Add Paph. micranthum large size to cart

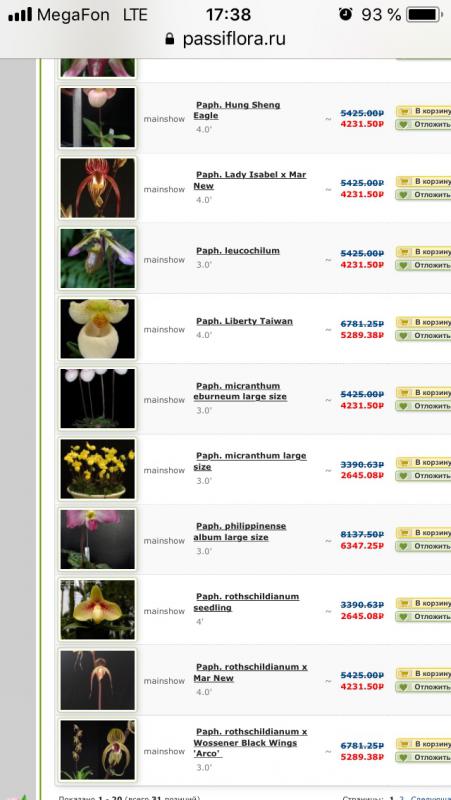click(x=423, y=462)
